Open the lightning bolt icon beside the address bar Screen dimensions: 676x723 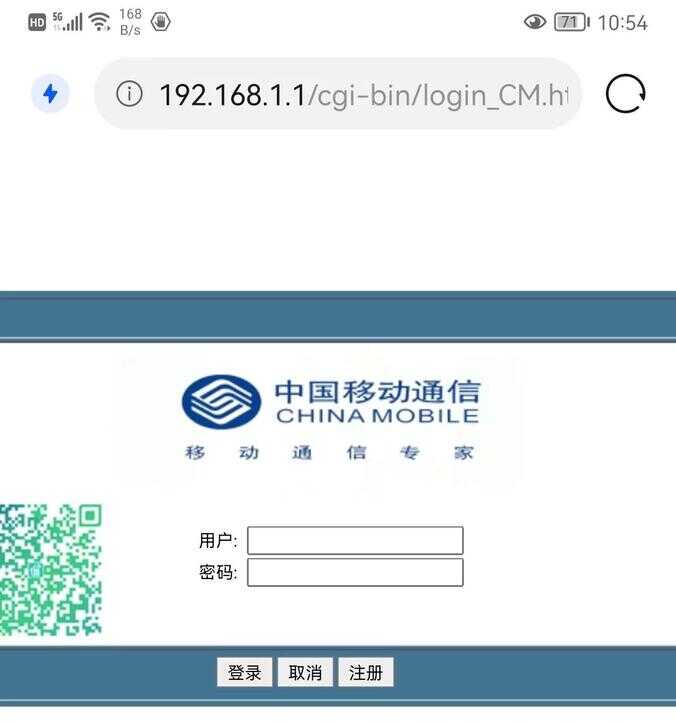click(50, 95)
